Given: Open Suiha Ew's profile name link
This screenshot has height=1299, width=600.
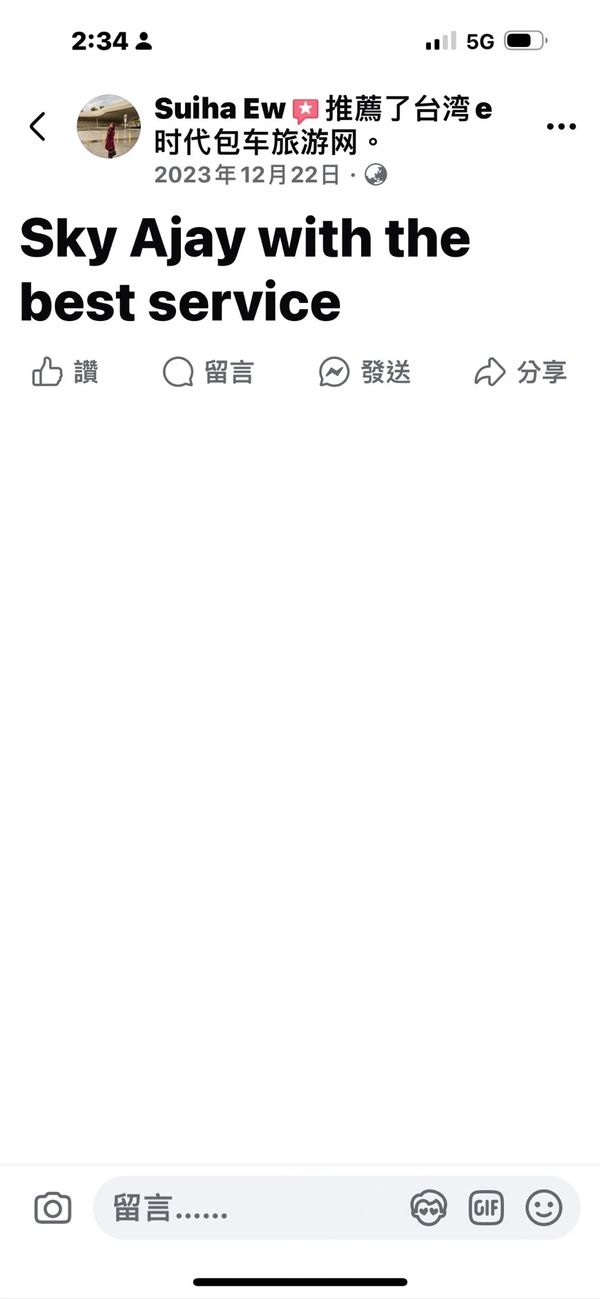Looking at the screenshot, I should (220, 109).
